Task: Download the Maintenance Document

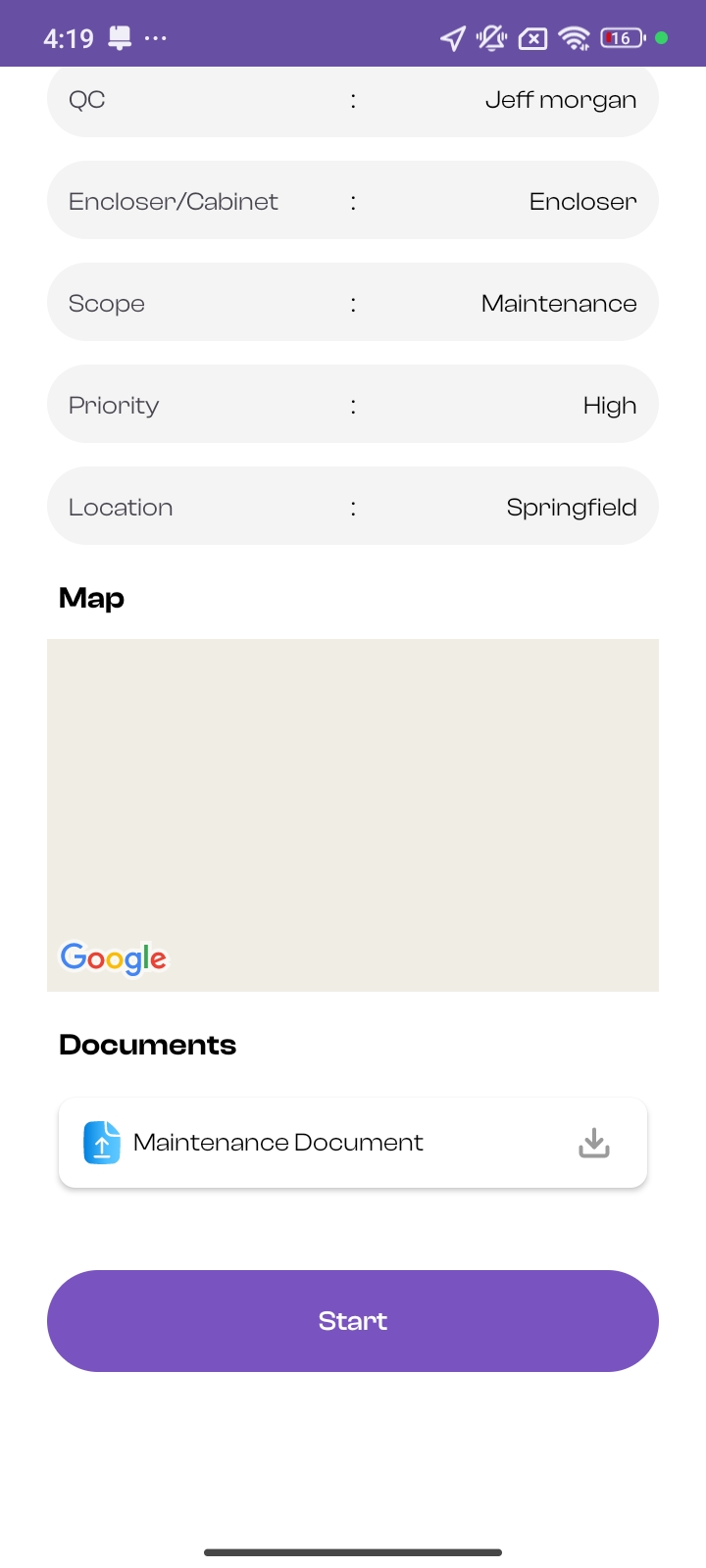Action: tap(593, 1143)
